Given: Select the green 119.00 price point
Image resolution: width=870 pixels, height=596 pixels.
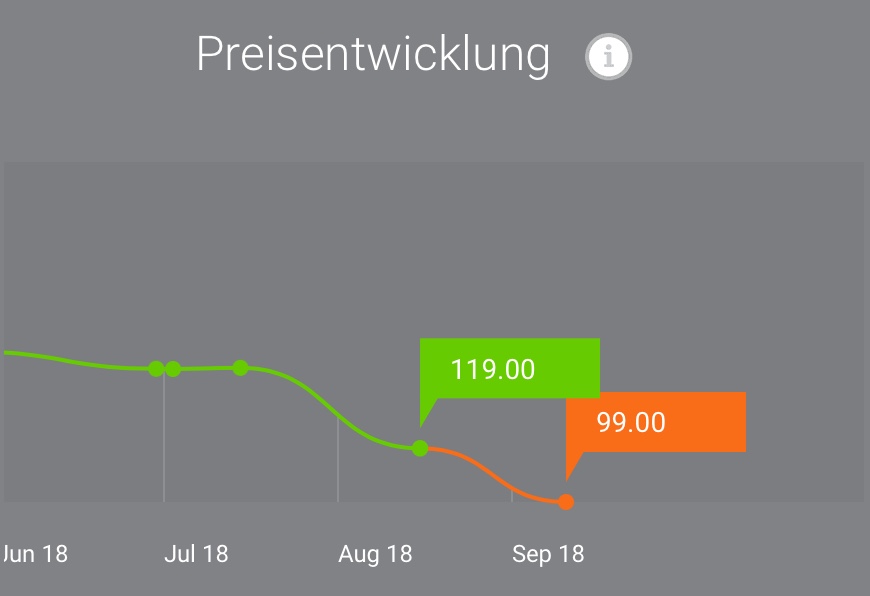Looking at the screenshot, I should 420,448.
